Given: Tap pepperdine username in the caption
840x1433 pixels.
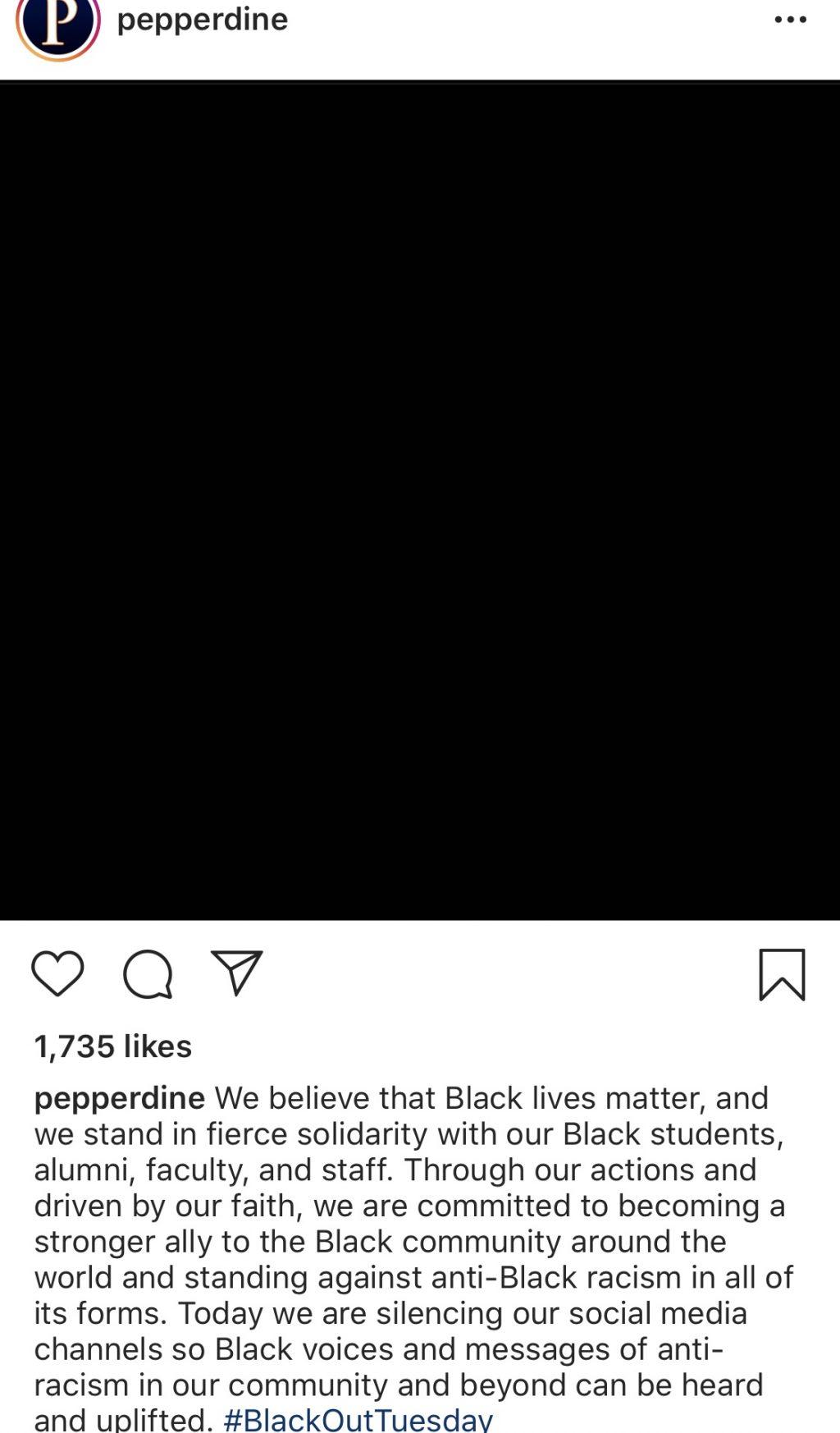Looking at the screenshot, I should [x=120, y=1098].
